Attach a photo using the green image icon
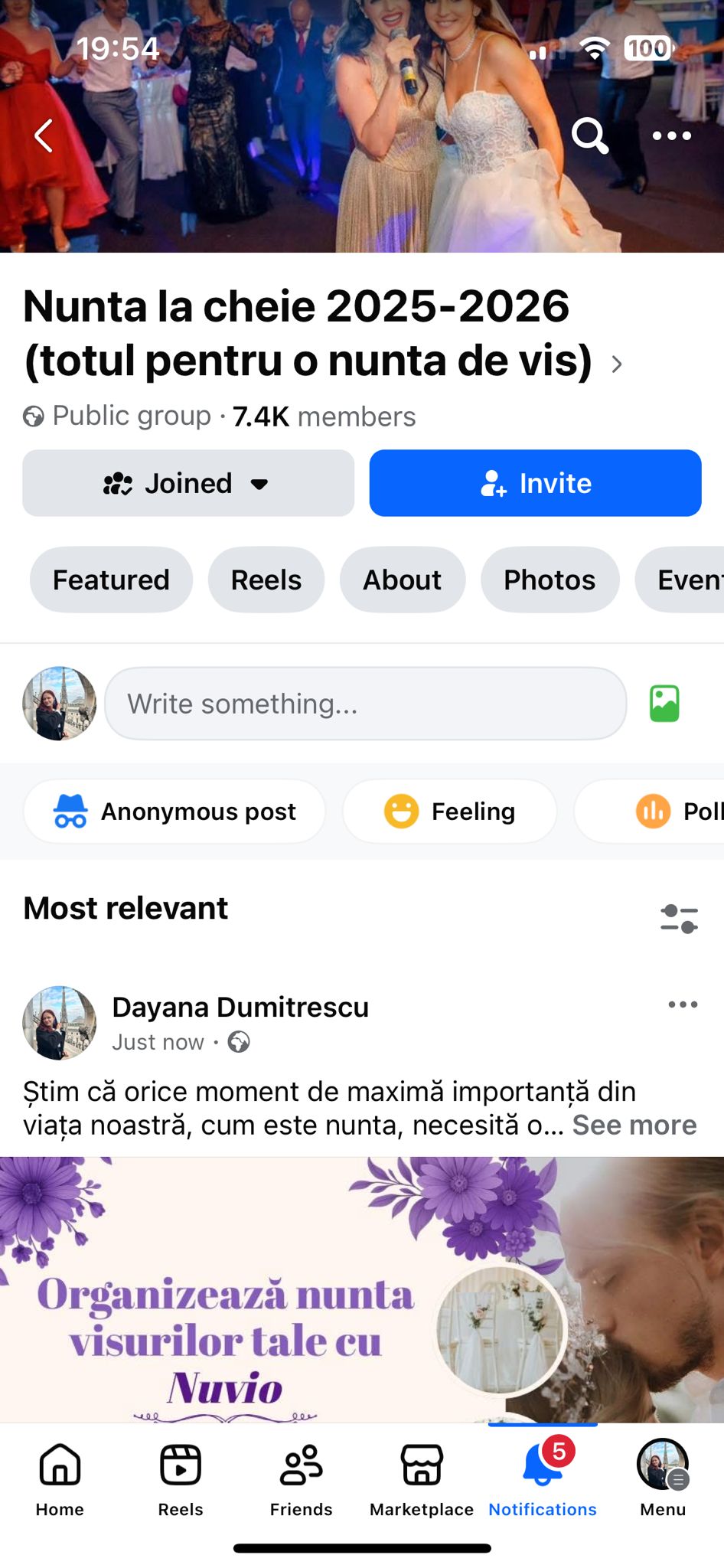The image size is (724, 1568). coord(664,703)
